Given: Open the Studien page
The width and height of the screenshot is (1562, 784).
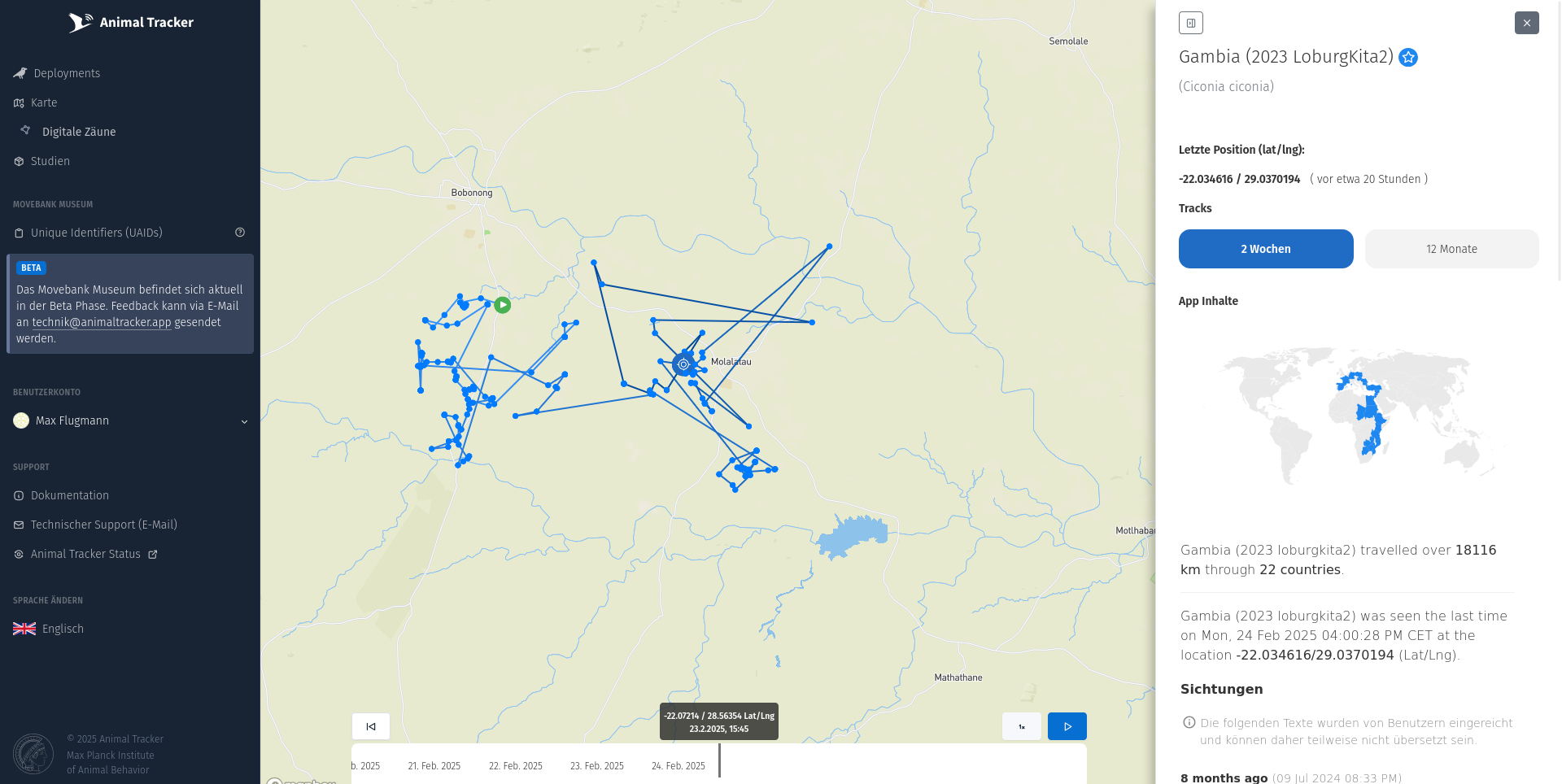Looking at the screenshot, I should (x=50, y=161).
